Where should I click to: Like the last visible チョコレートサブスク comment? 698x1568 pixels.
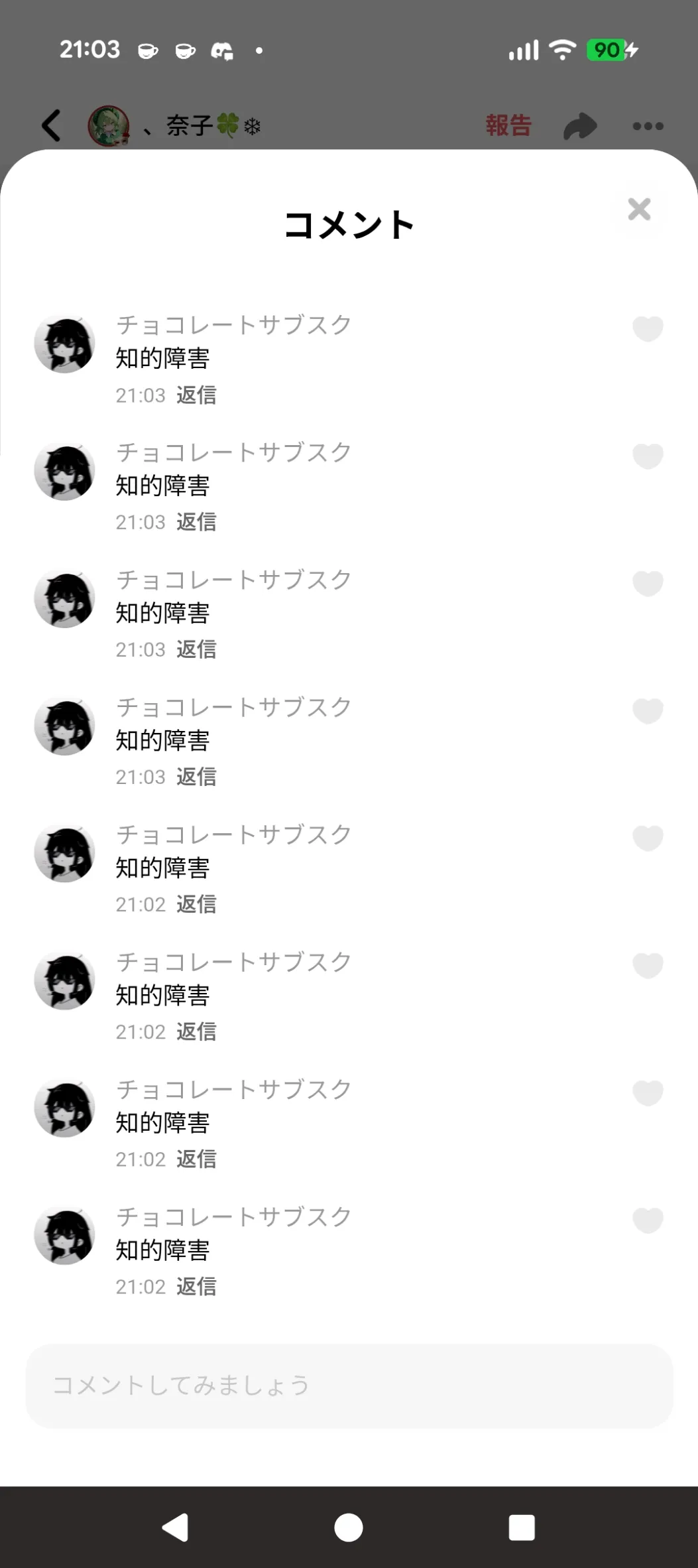click(x=648, y=1220)
